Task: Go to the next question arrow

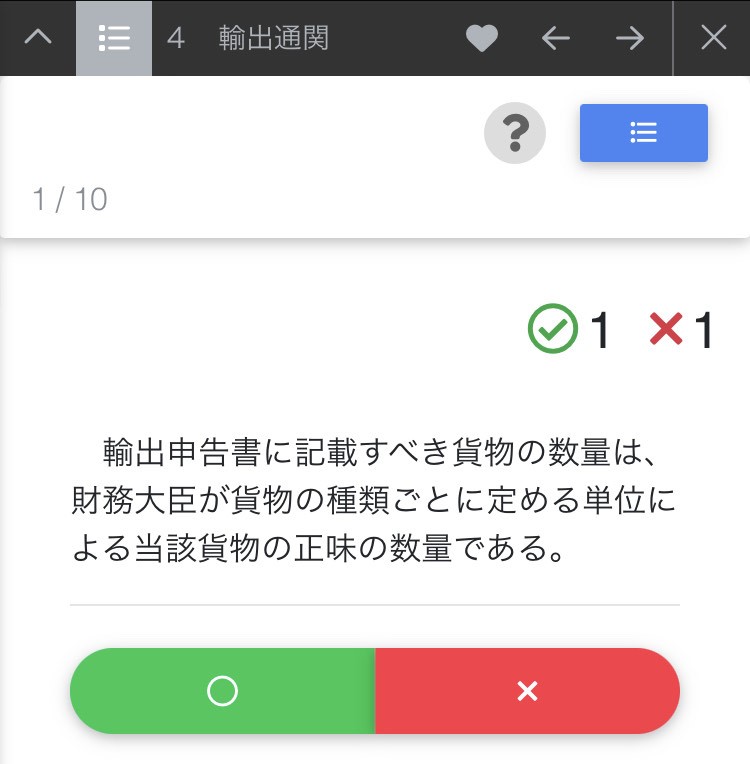Action: pyautogui.click(x=629, y=38)
